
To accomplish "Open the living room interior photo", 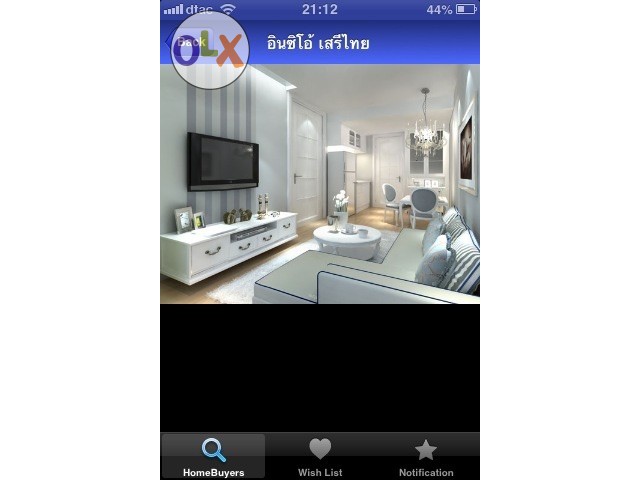I will [320, 184].
